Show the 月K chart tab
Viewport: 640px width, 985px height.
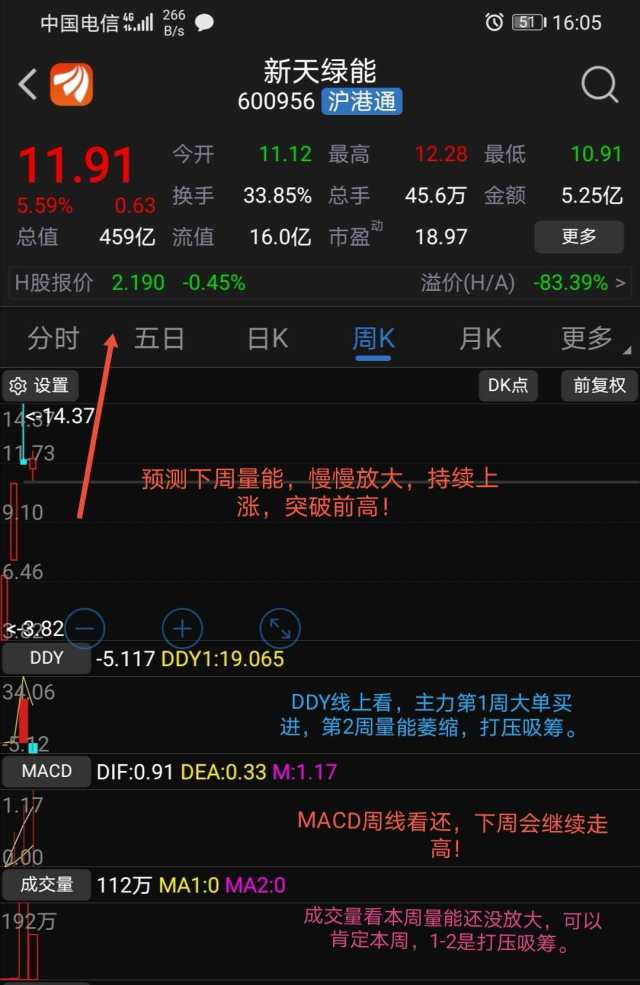coord(480,339)
